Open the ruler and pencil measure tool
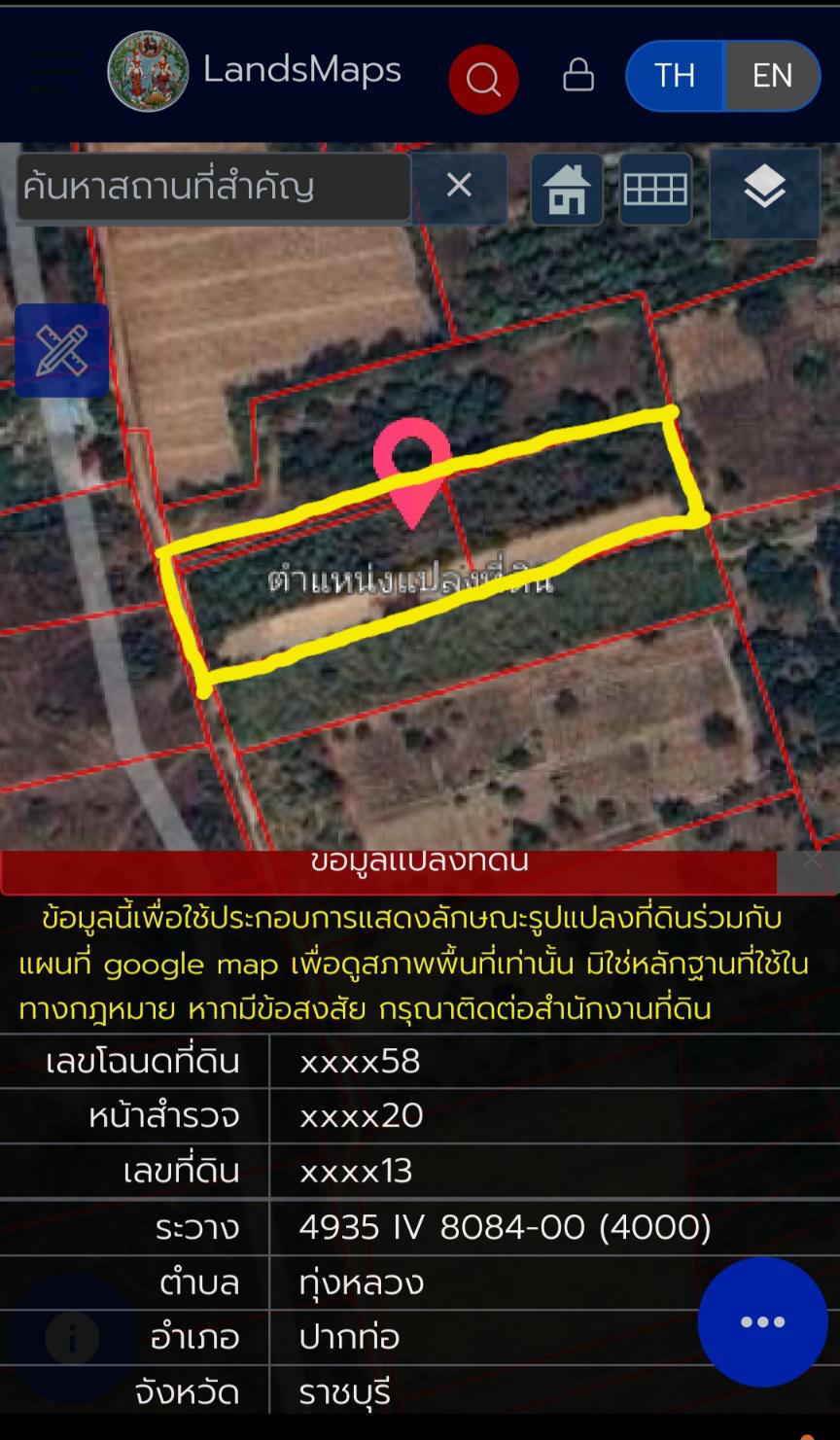This screenshot has width=840, height=1440. (x=62, y=351)
